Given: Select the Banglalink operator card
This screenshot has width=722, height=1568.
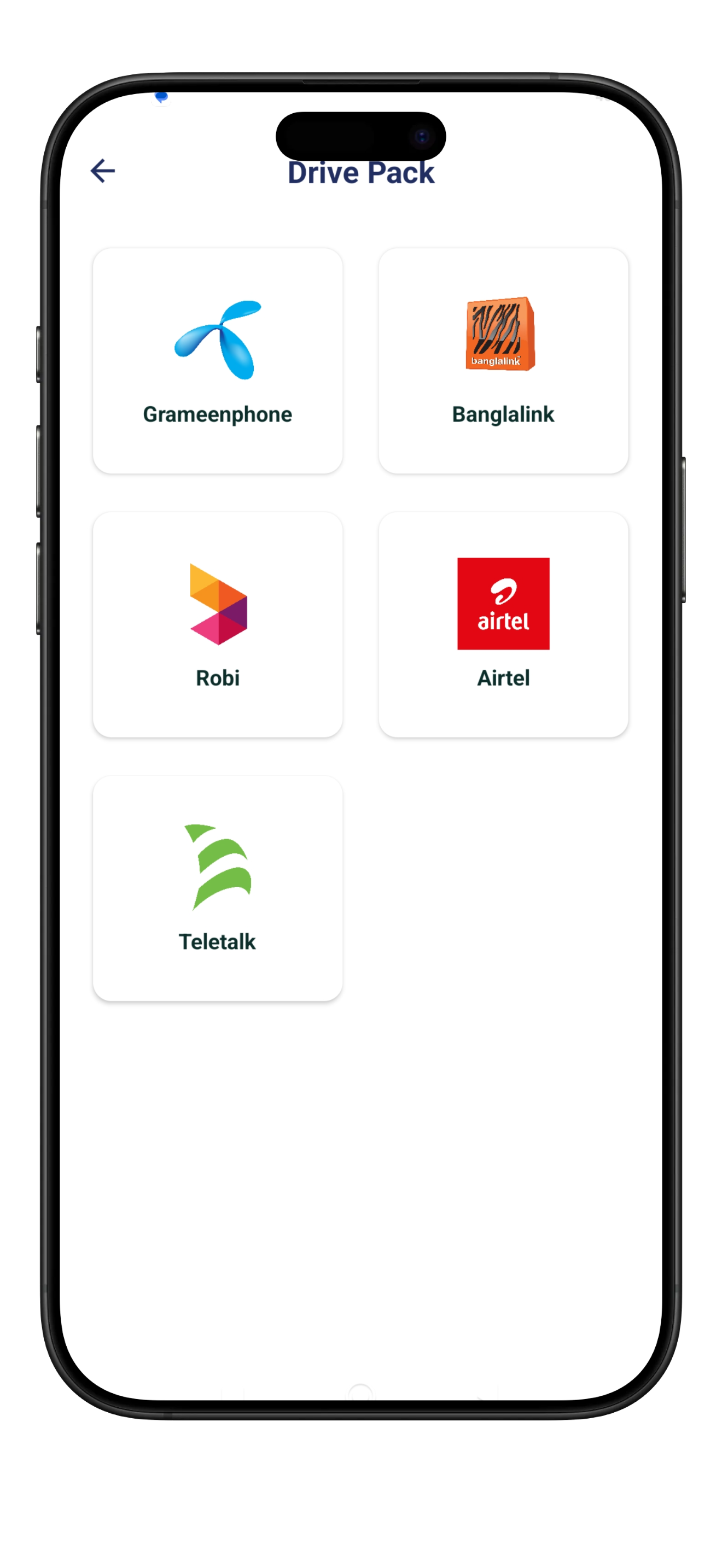Looking at the screenshot, I should point(503,360).
